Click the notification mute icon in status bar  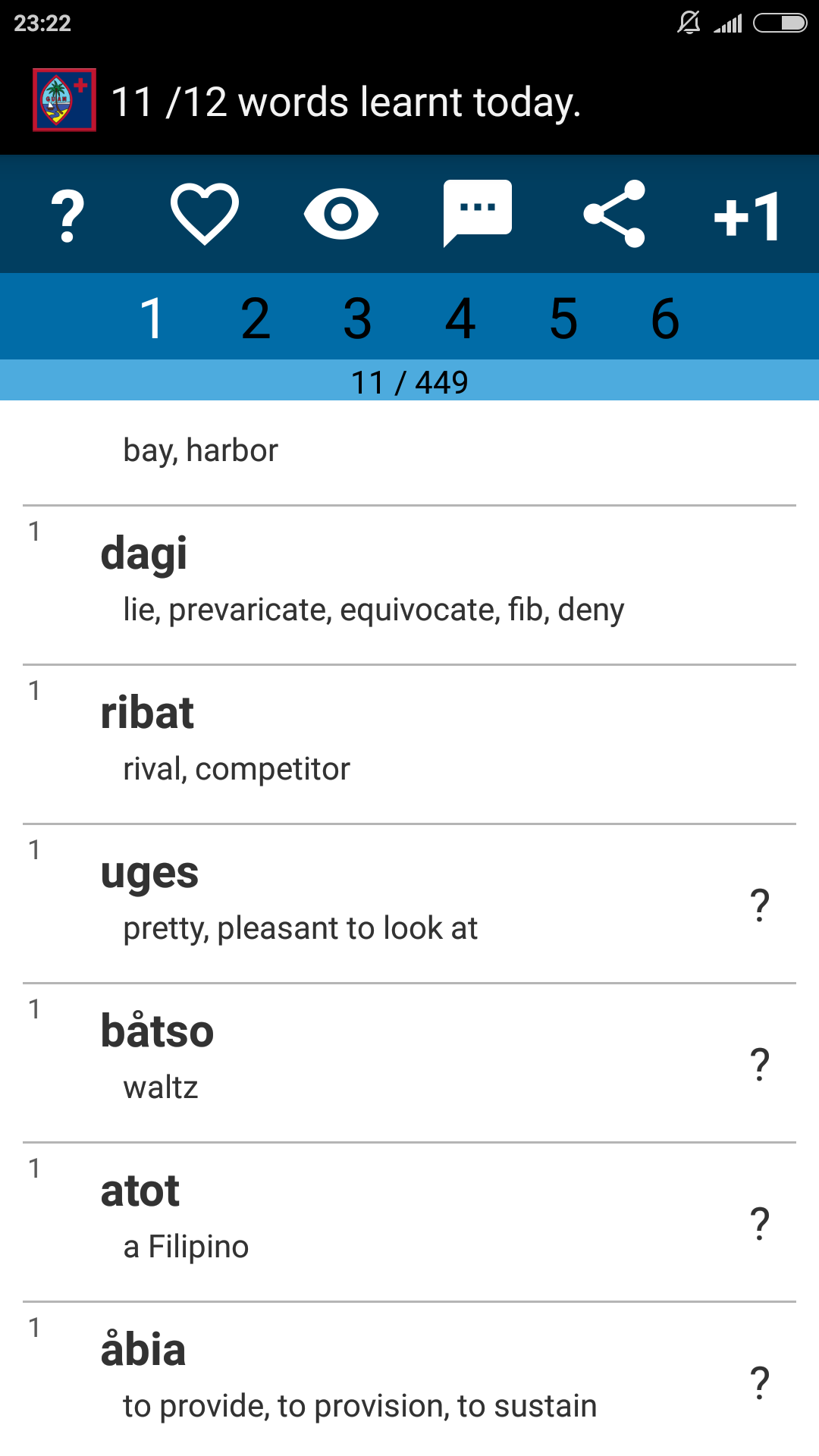coord(689,25)
